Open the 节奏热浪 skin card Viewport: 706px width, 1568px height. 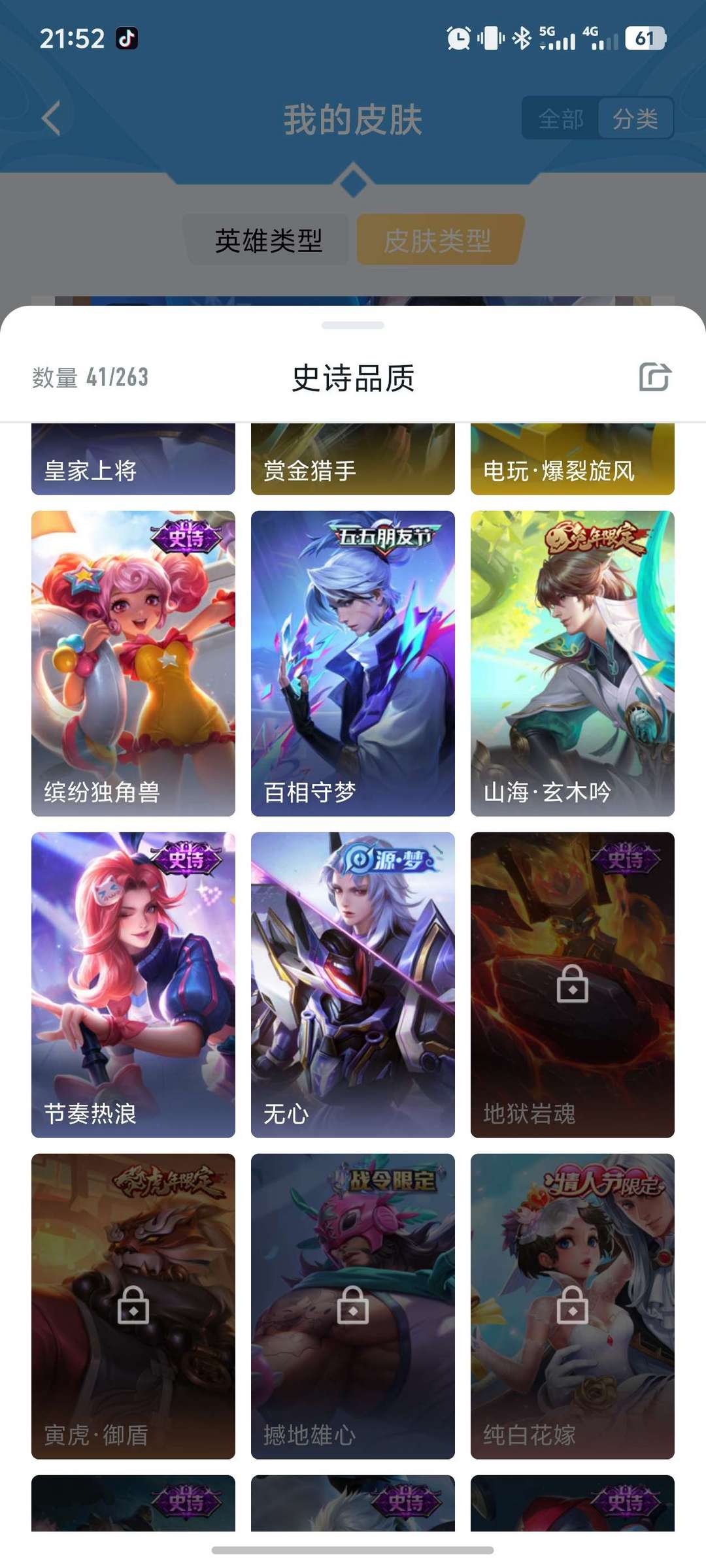point(133,985)
